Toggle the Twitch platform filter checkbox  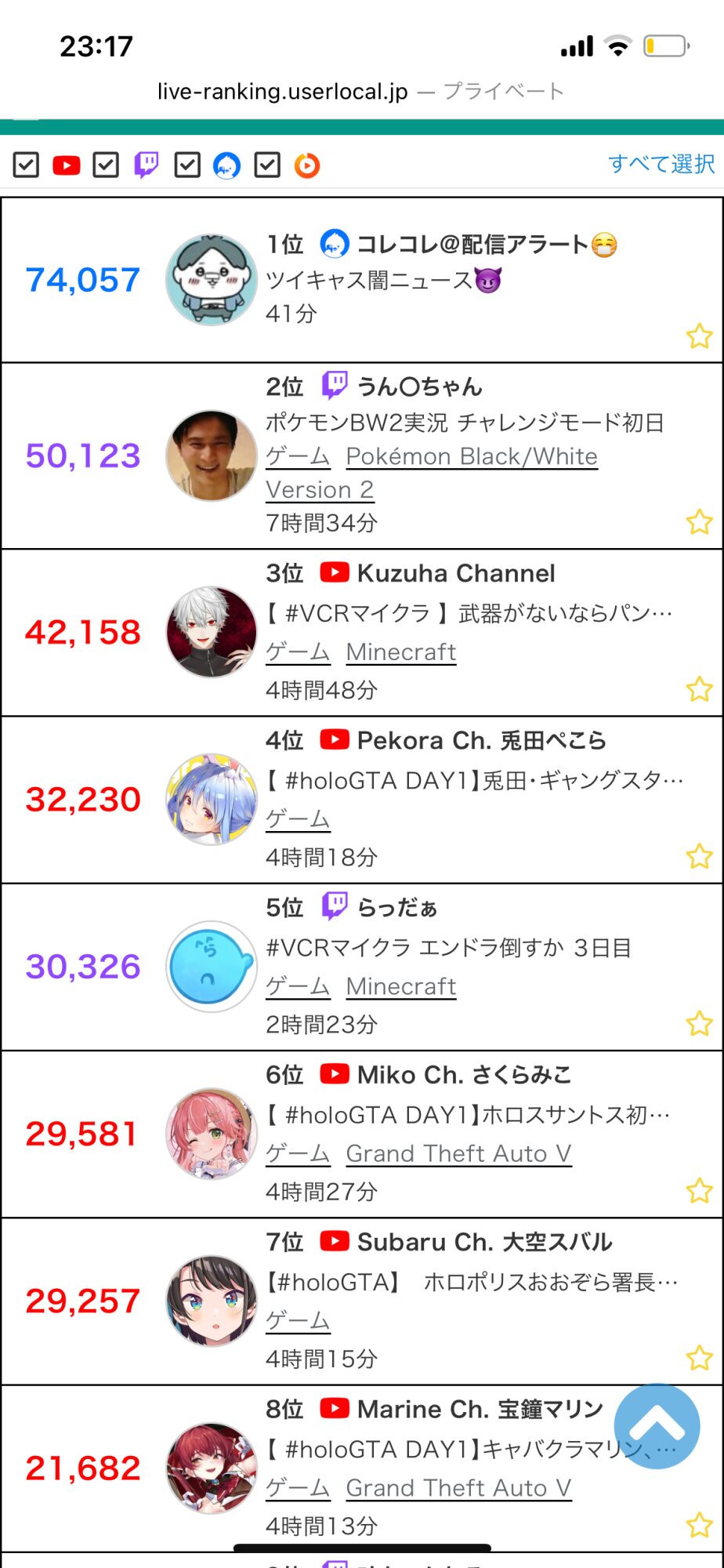[x=106, y=165]
